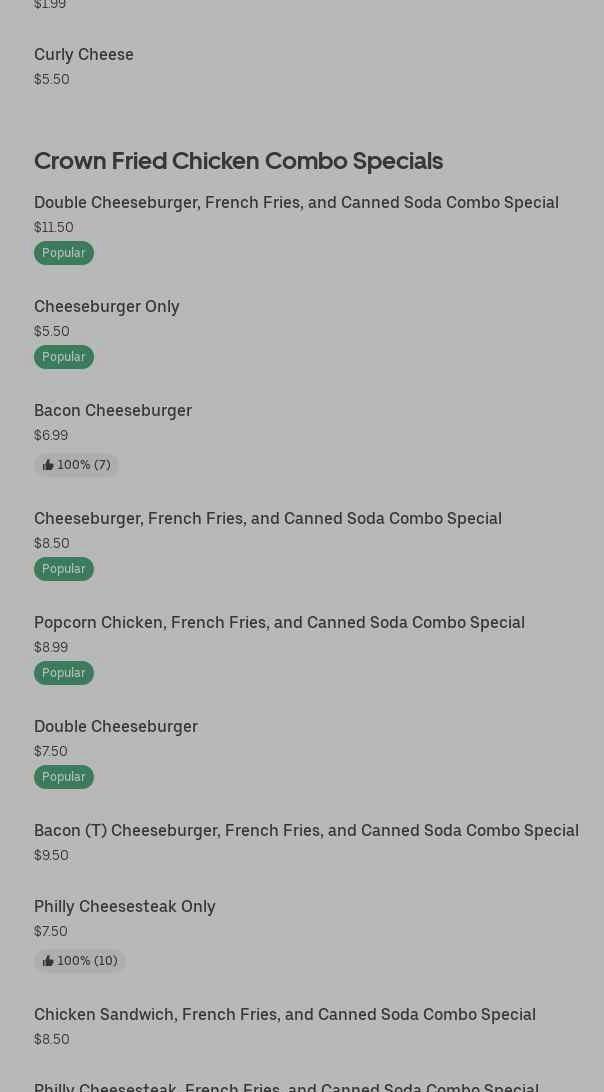Open the Curly Cheese menu item

pyautogui.click(x=84, y=55)
